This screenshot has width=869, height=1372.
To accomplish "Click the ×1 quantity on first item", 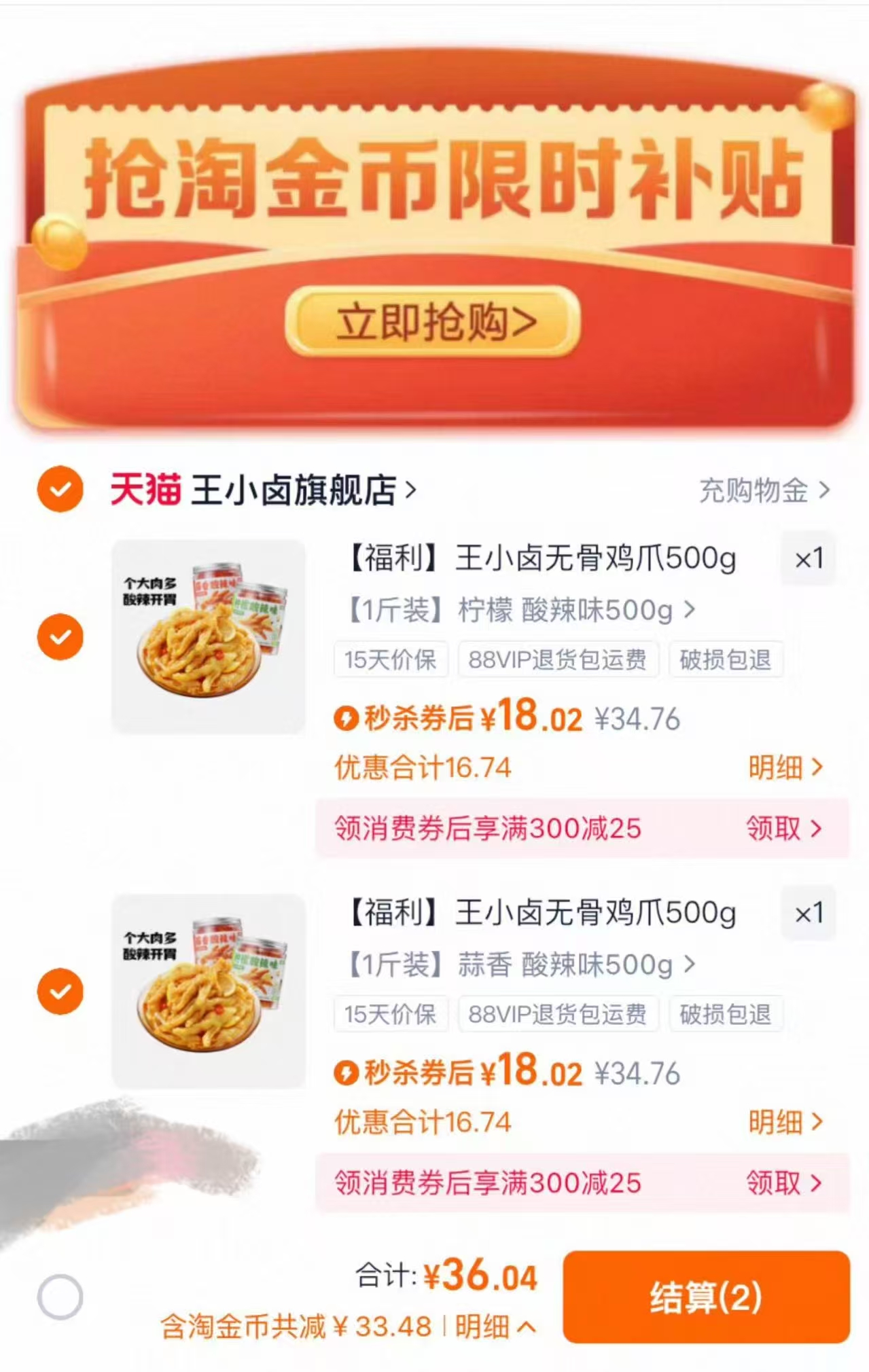I will click(809, 559).
